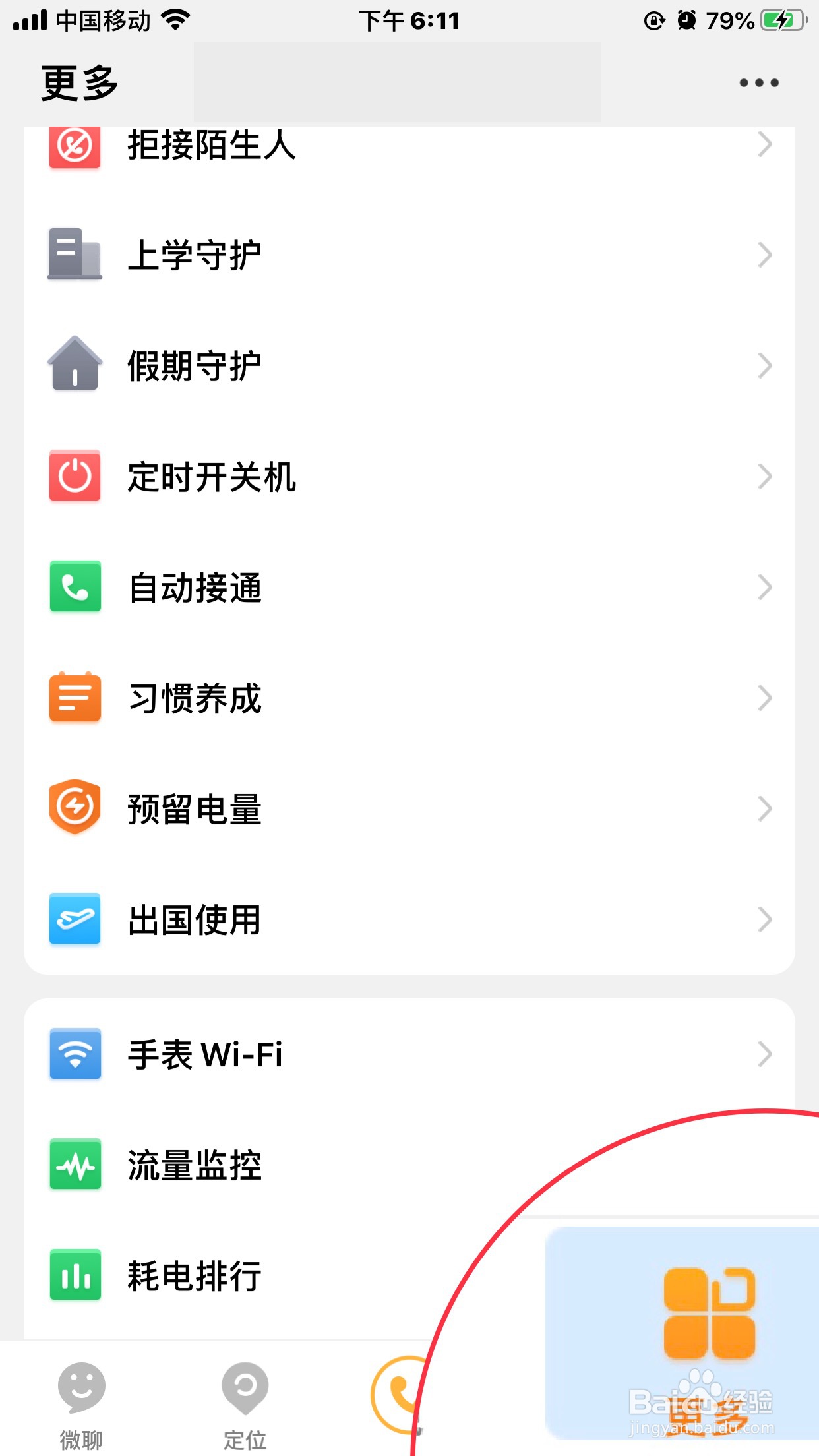This screenshot has height=1456, width=819.
Task: Open the 手表 Wi-Fi signal icon
Action: (75, 1054)
